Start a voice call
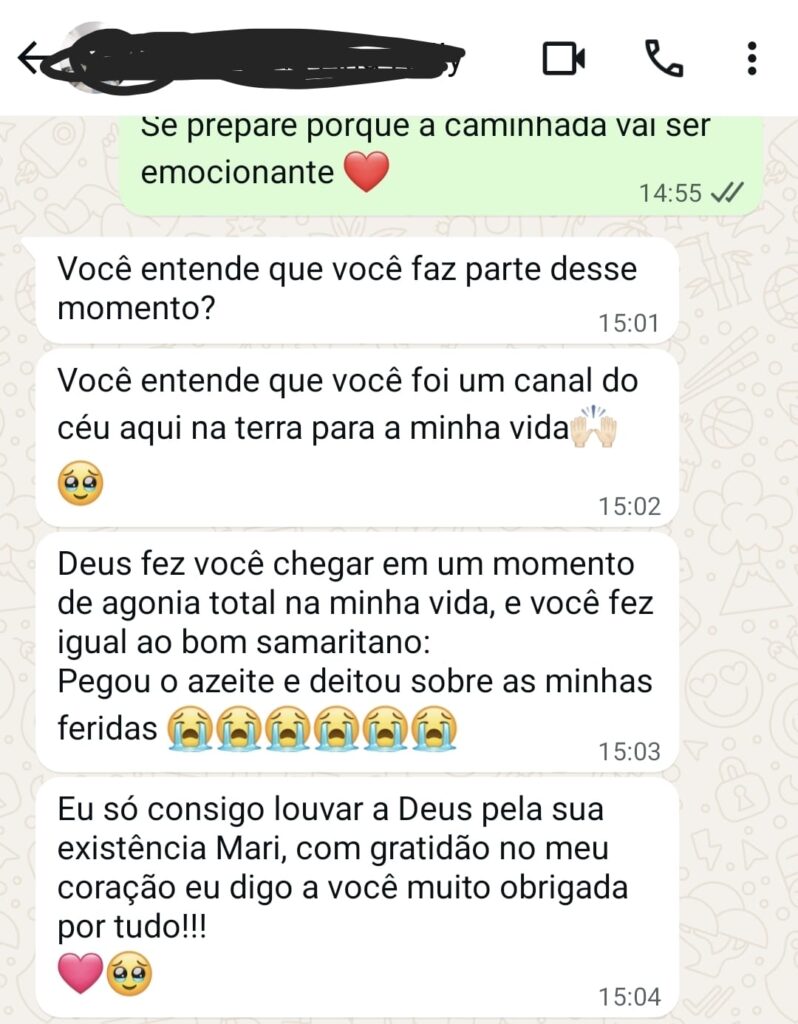Screen dimensions: 798x1024 663,59
